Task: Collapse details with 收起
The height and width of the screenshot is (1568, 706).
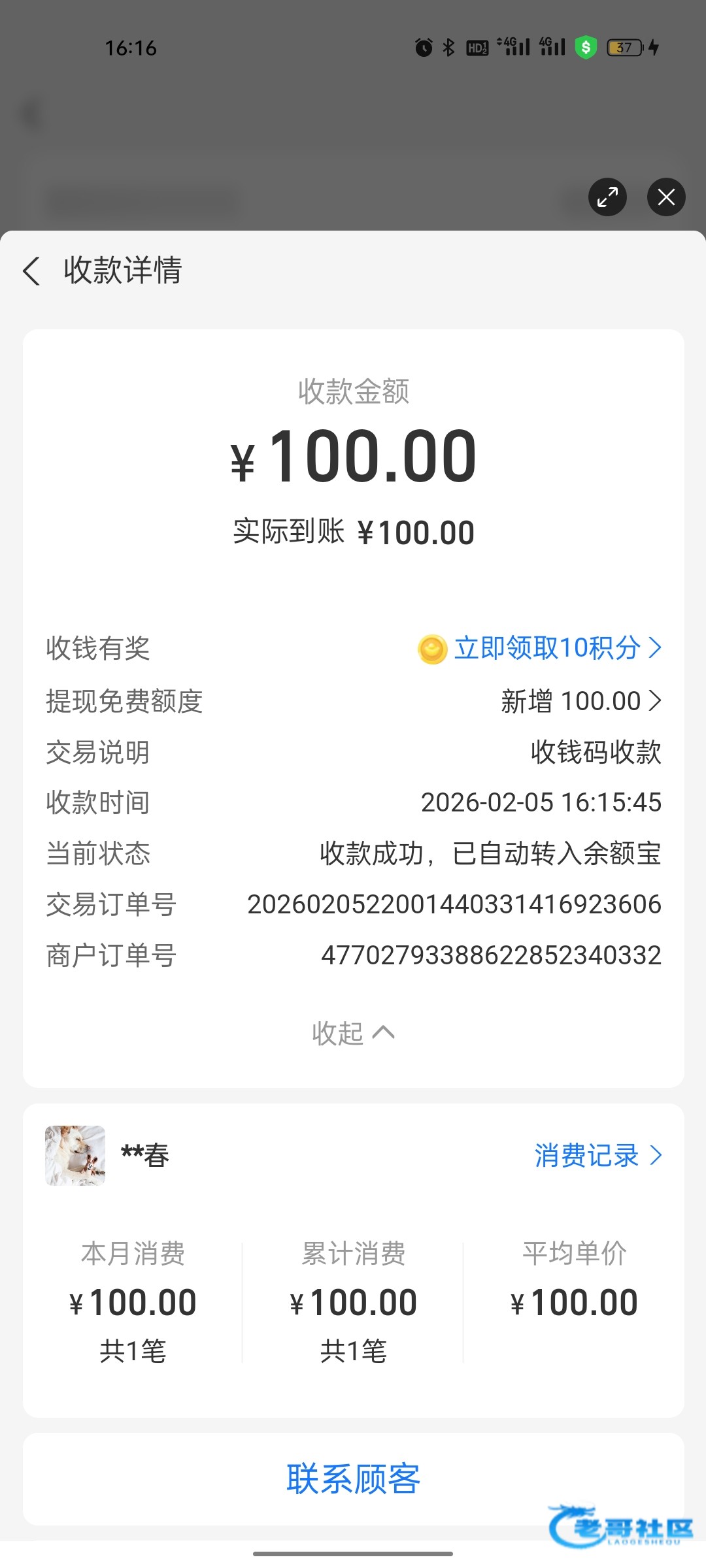Action: (x=353, y=1033)
